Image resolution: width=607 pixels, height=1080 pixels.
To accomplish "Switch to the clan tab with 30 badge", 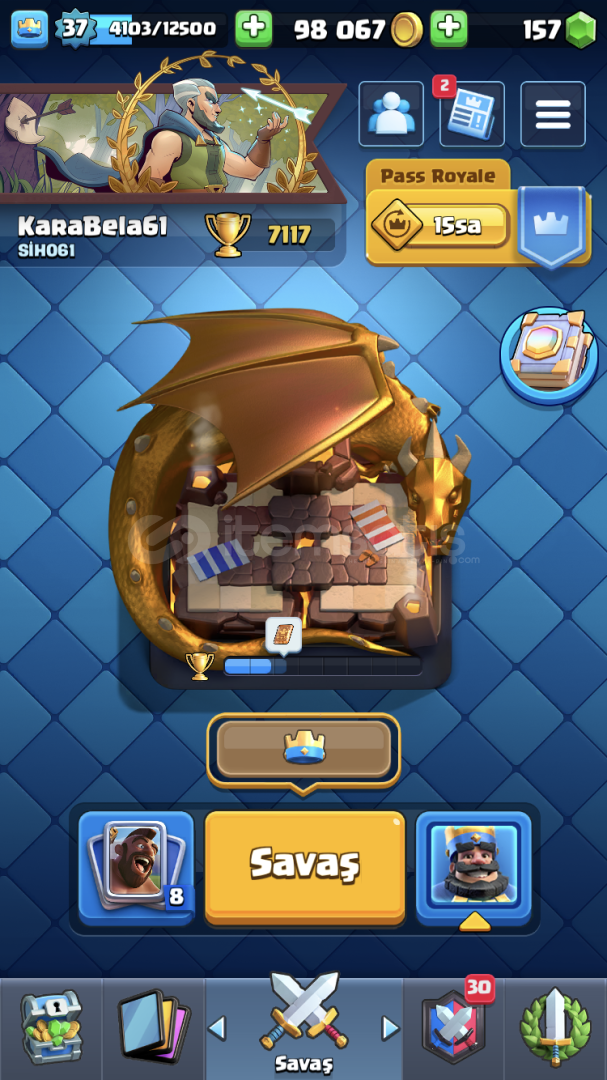I will pyautogui.click(x=453, y=1027).
